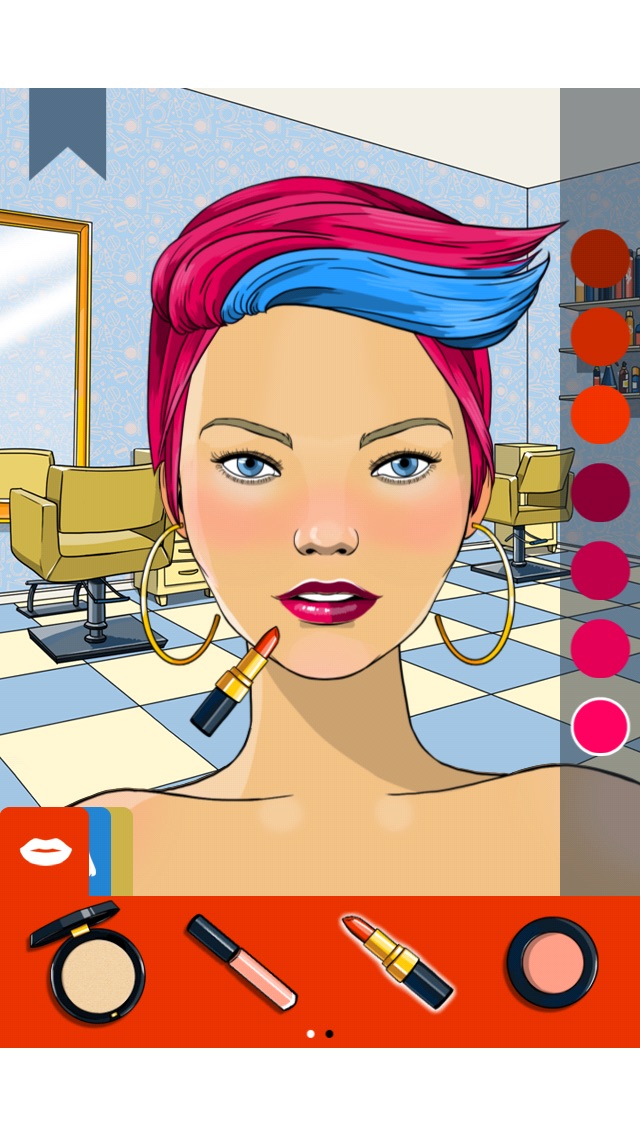Go to the second tools page dot
The image size is (640, 1136).
[329, 1034]
